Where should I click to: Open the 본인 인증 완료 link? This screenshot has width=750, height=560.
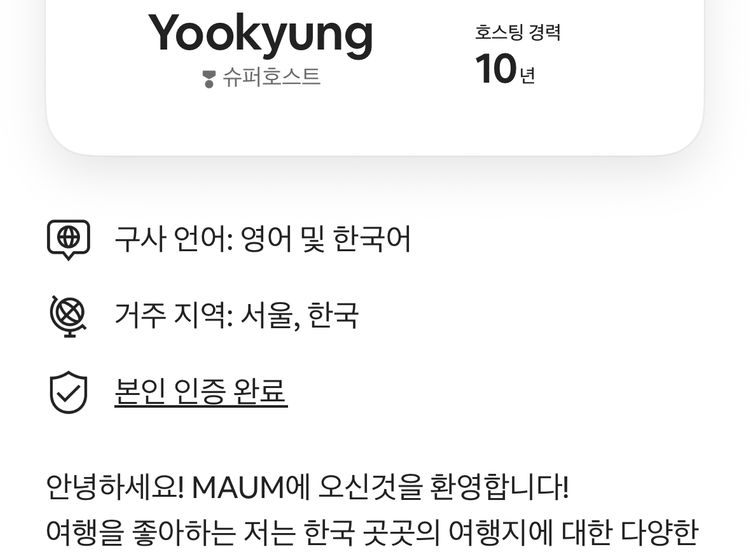(x=201, y=391)
